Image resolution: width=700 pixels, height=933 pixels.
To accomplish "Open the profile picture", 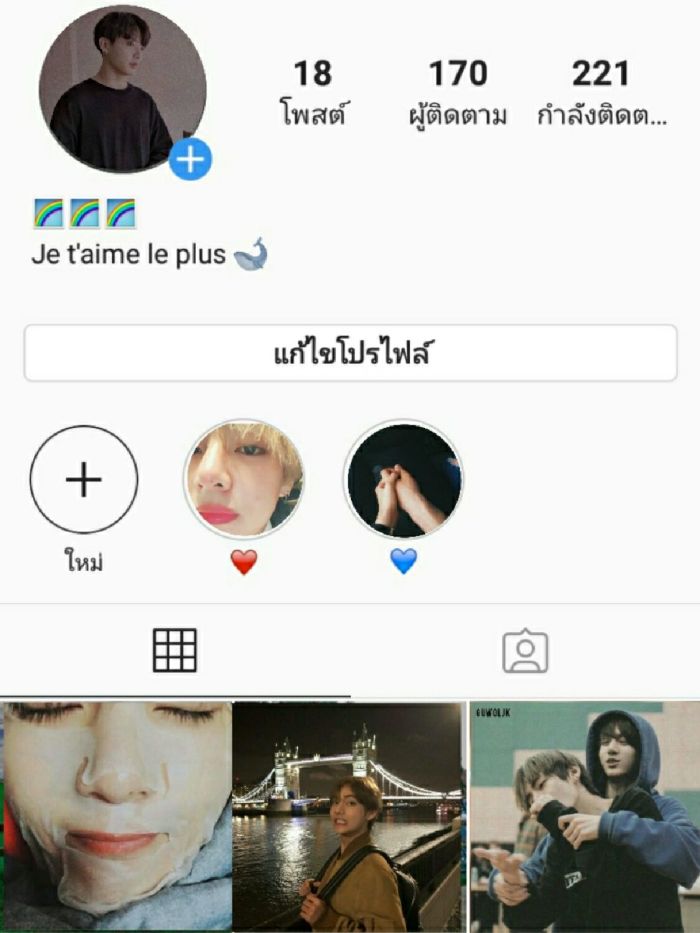I will coord(120,90).
